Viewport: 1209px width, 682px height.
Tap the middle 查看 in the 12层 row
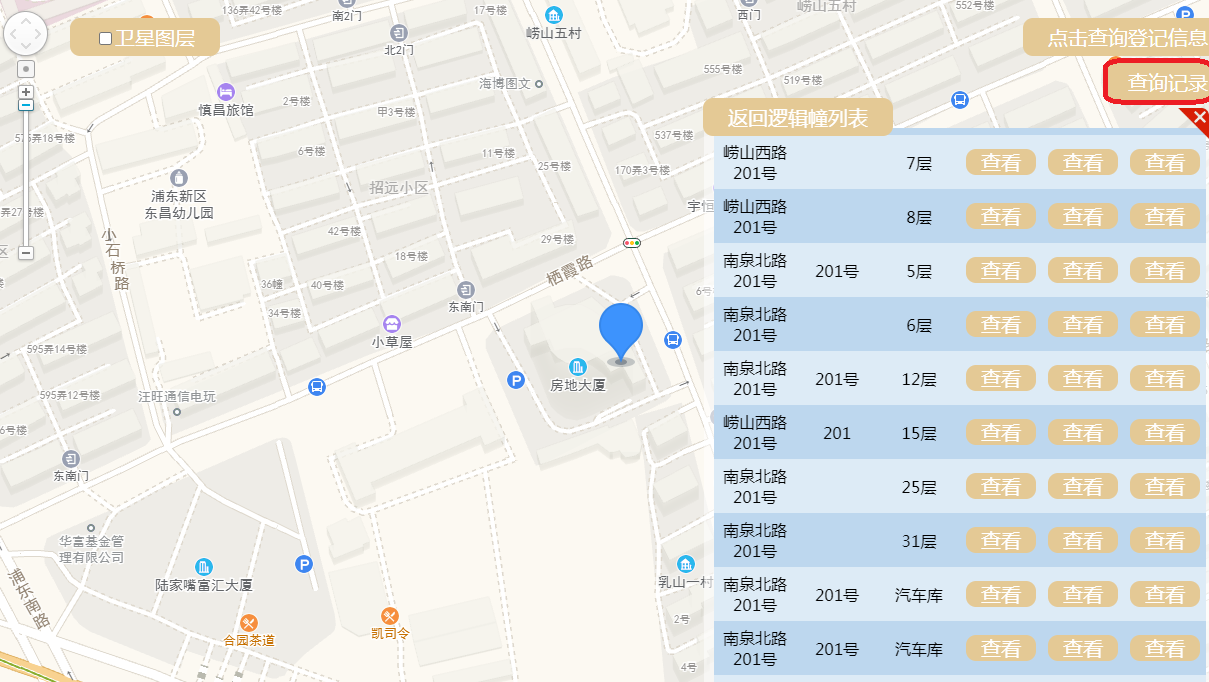[1083, 378]
